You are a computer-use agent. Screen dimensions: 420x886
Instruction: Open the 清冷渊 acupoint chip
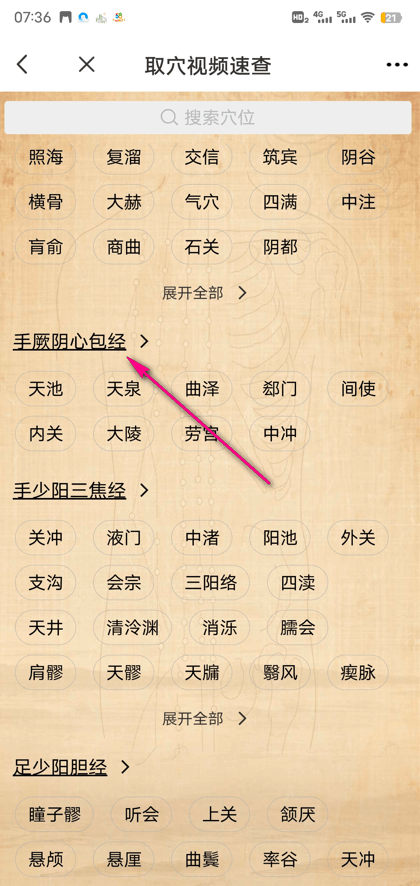132,628
